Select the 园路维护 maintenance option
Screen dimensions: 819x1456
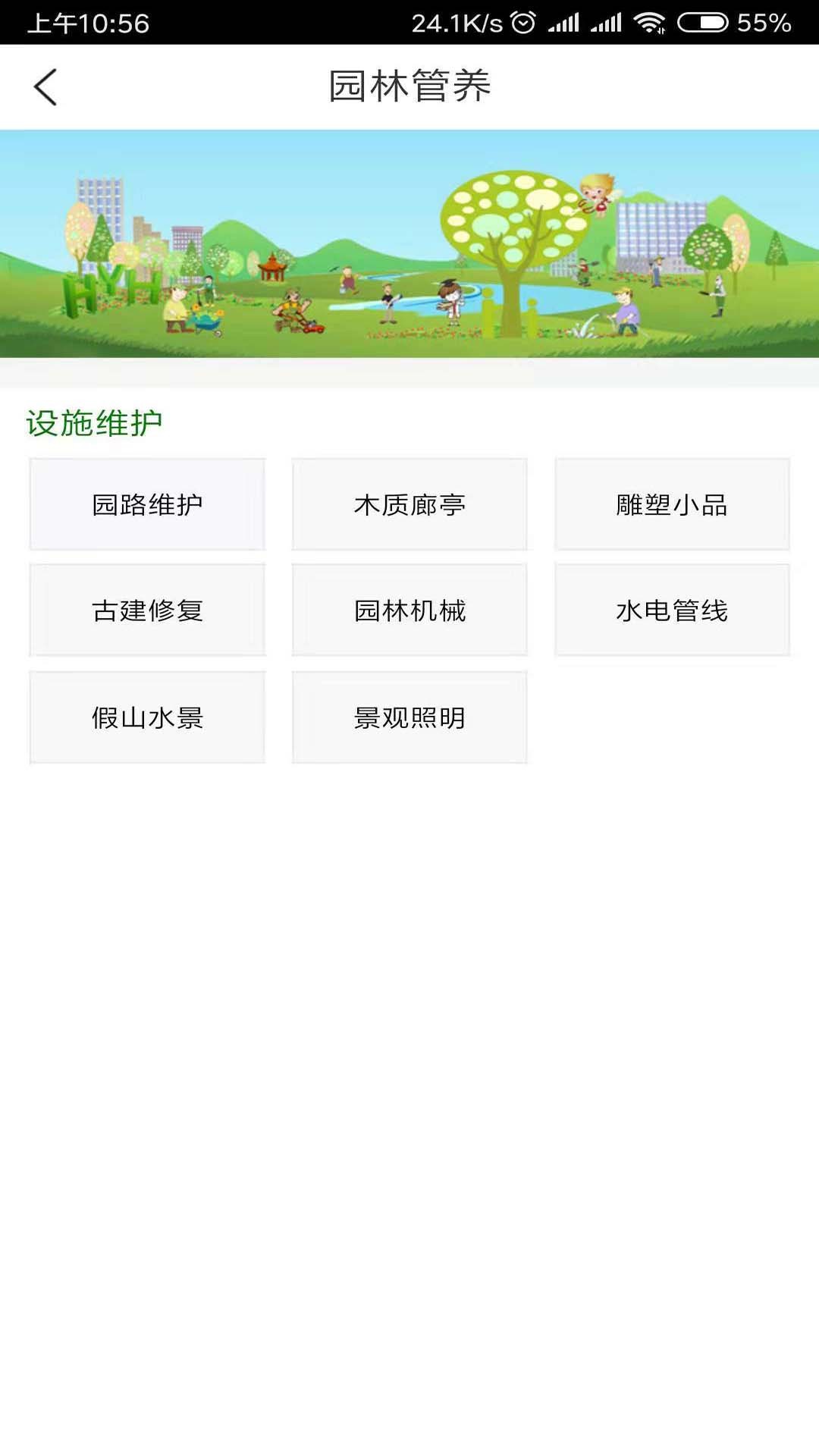click(x=147, y=504)
